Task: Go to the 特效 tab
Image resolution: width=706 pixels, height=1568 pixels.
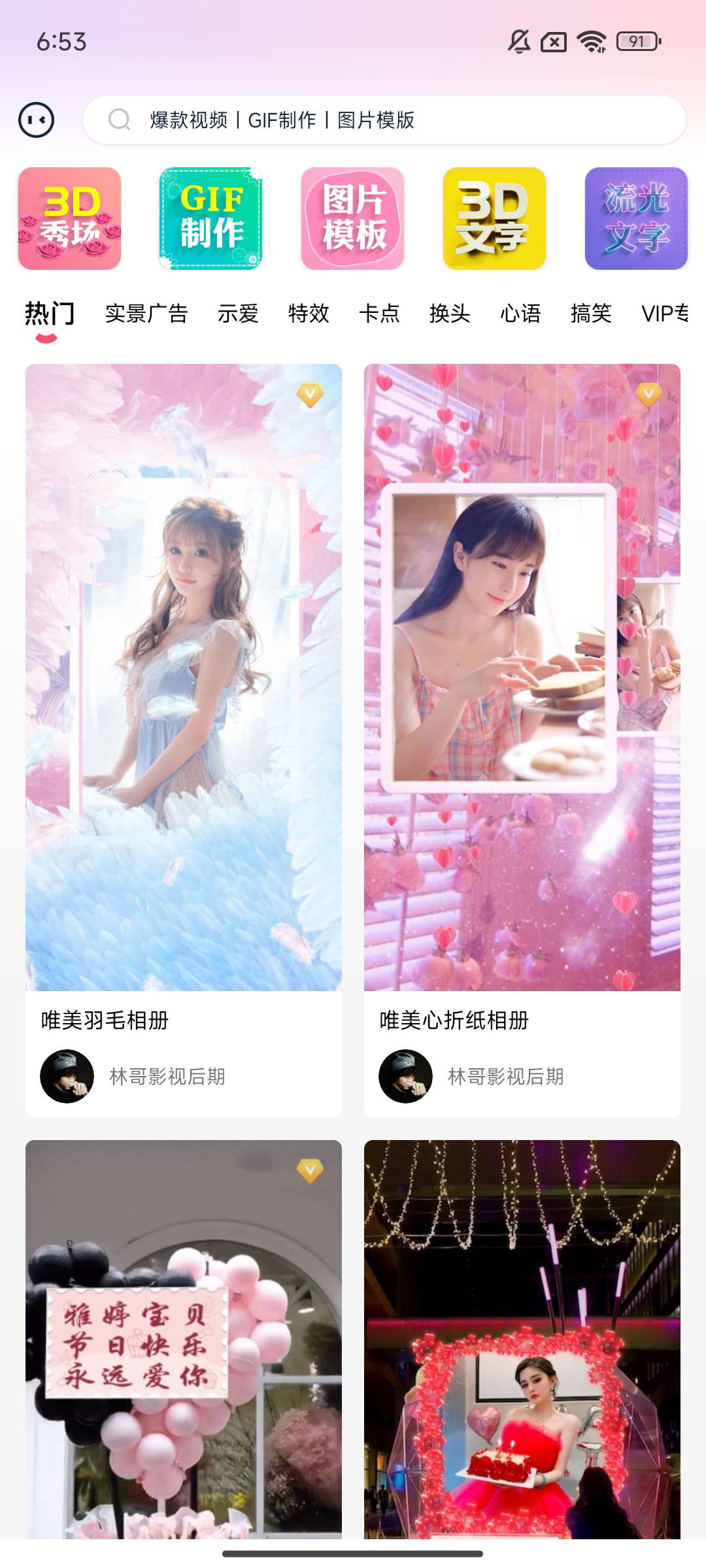Action: coord(309,314)
